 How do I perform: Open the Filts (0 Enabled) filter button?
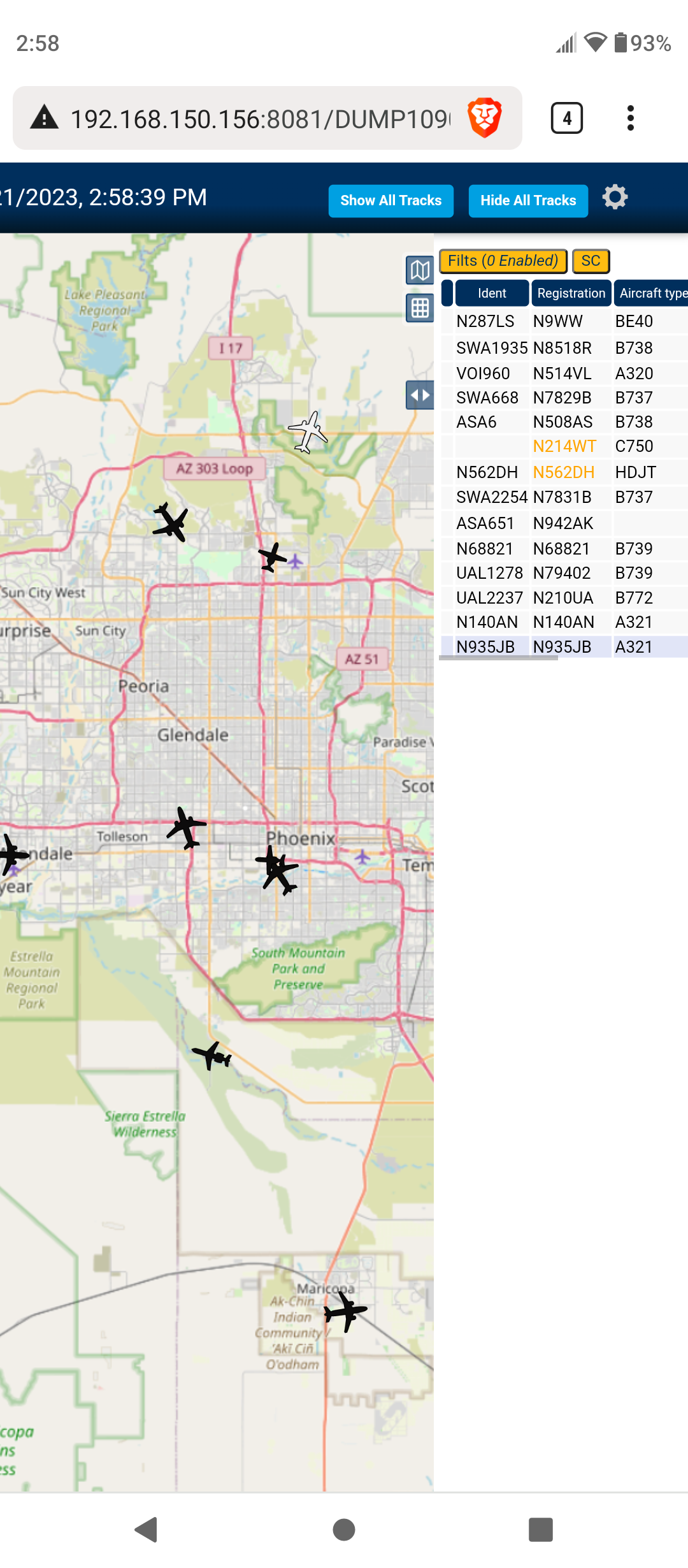[x=503, y=261]
